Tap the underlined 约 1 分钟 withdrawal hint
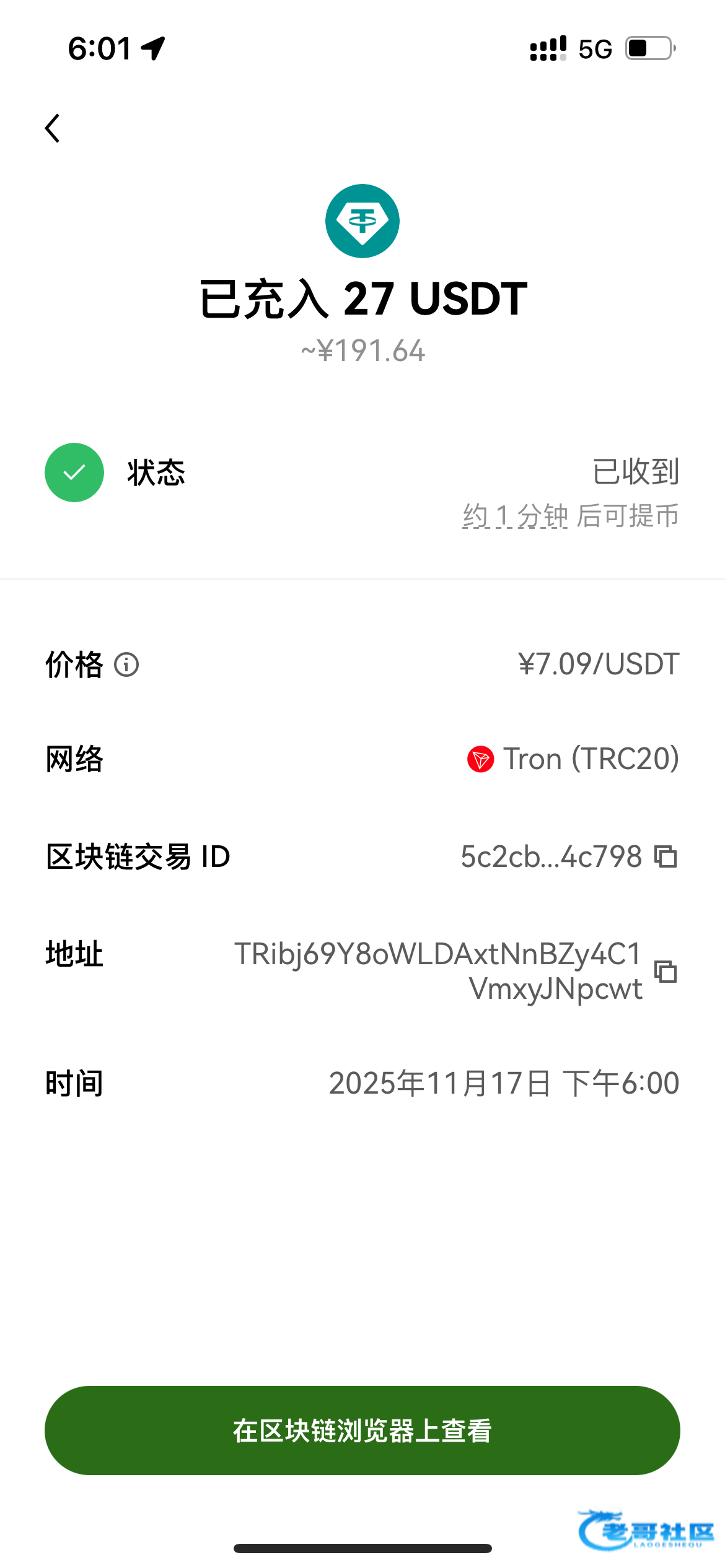 [x=515, y=516]
